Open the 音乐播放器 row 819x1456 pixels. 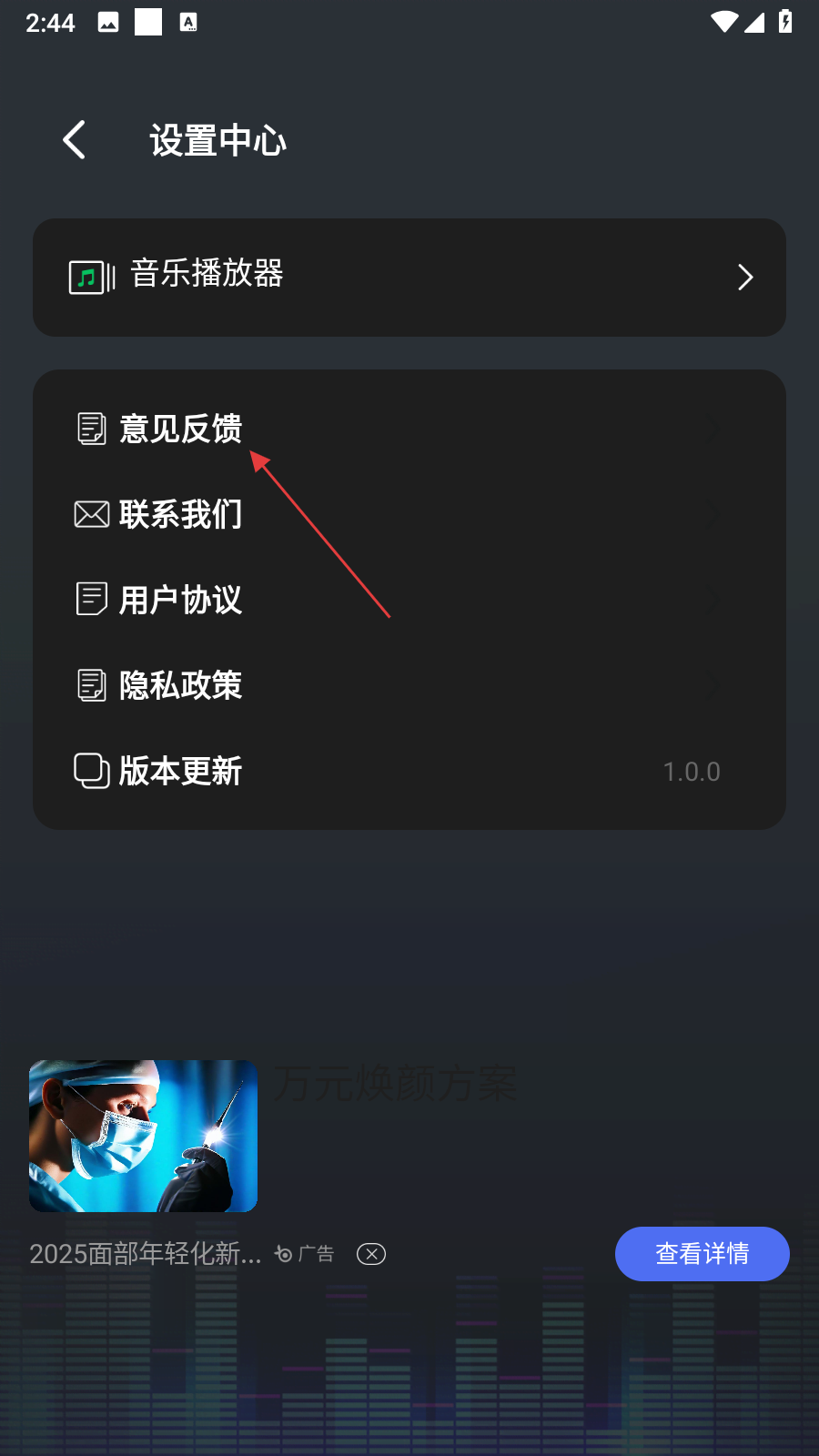pyautogui.click(x=409, y=277)
